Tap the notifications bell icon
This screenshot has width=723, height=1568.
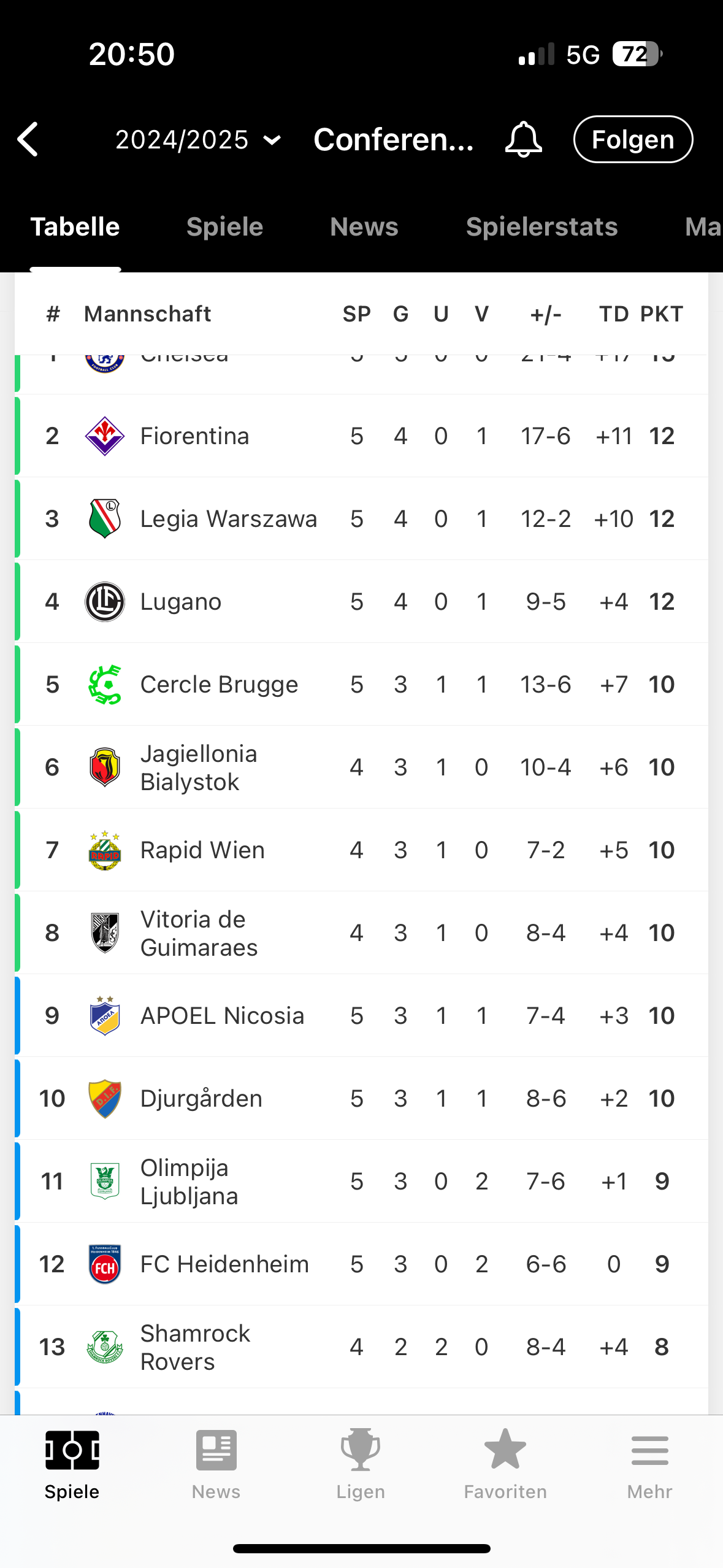pyautogui.click(x=523, y=139)
